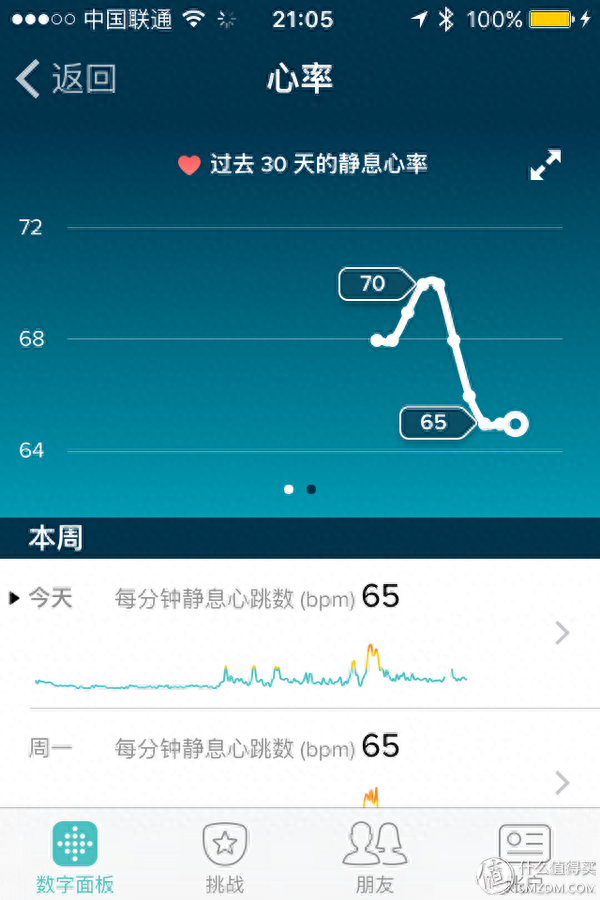
Task: Open today's (今天) heart rate details
Action: tap(300, 633)
